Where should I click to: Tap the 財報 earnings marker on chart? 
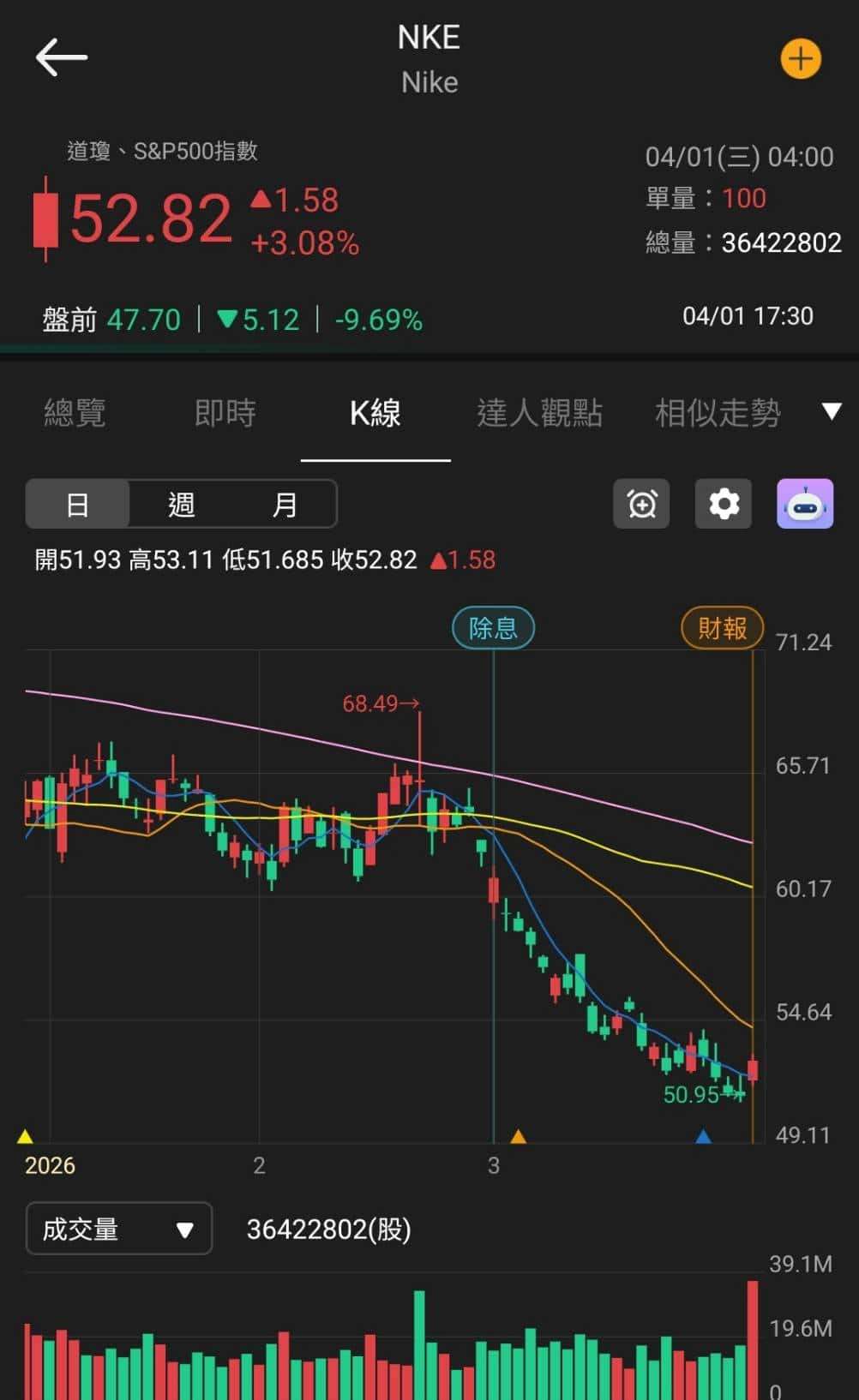click(722, 628)
